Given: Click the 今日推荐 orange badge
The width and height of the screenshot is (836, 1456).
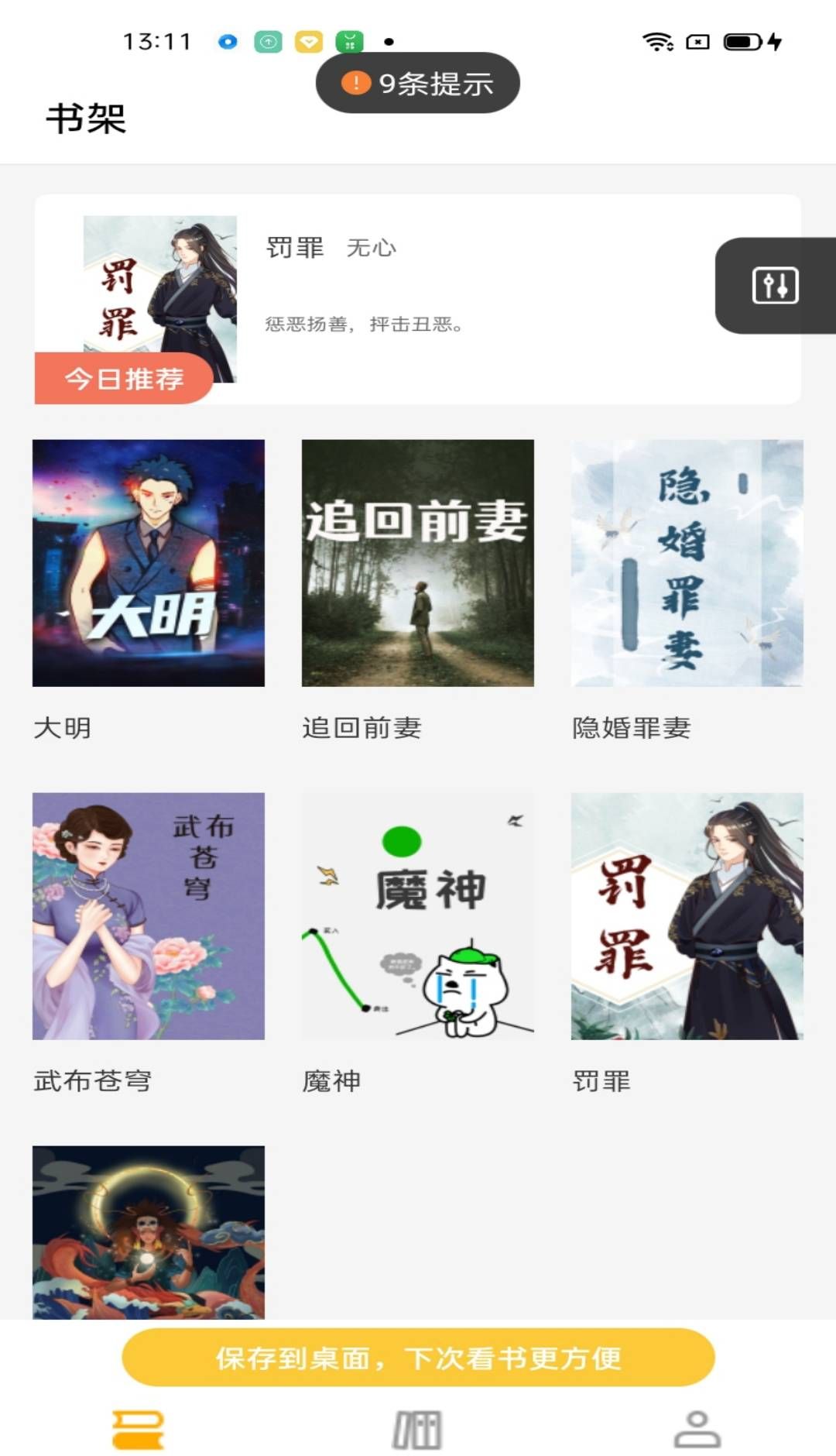Looking at the screenshot, I should 124,379.
